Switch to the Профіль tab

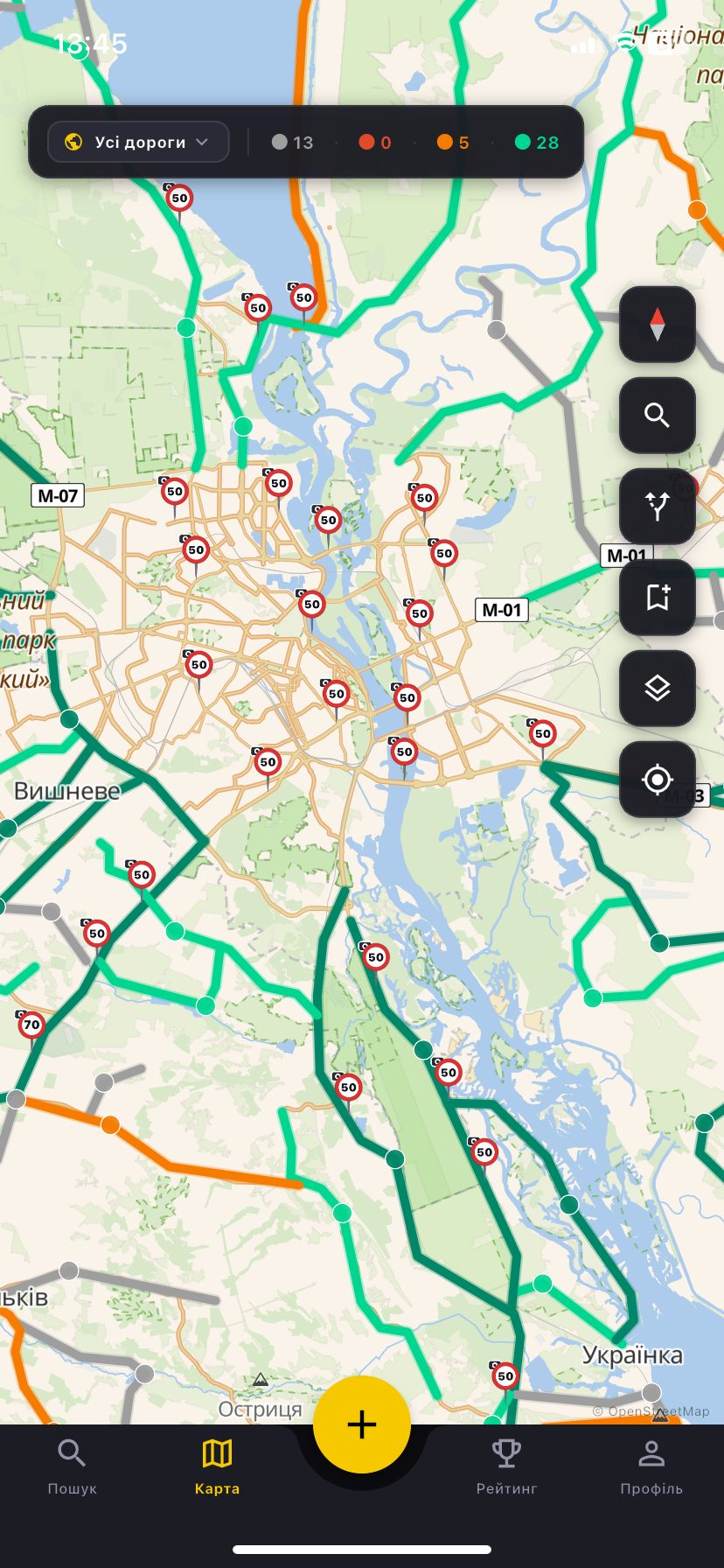pyautogui.click(x=651, y=1466)
